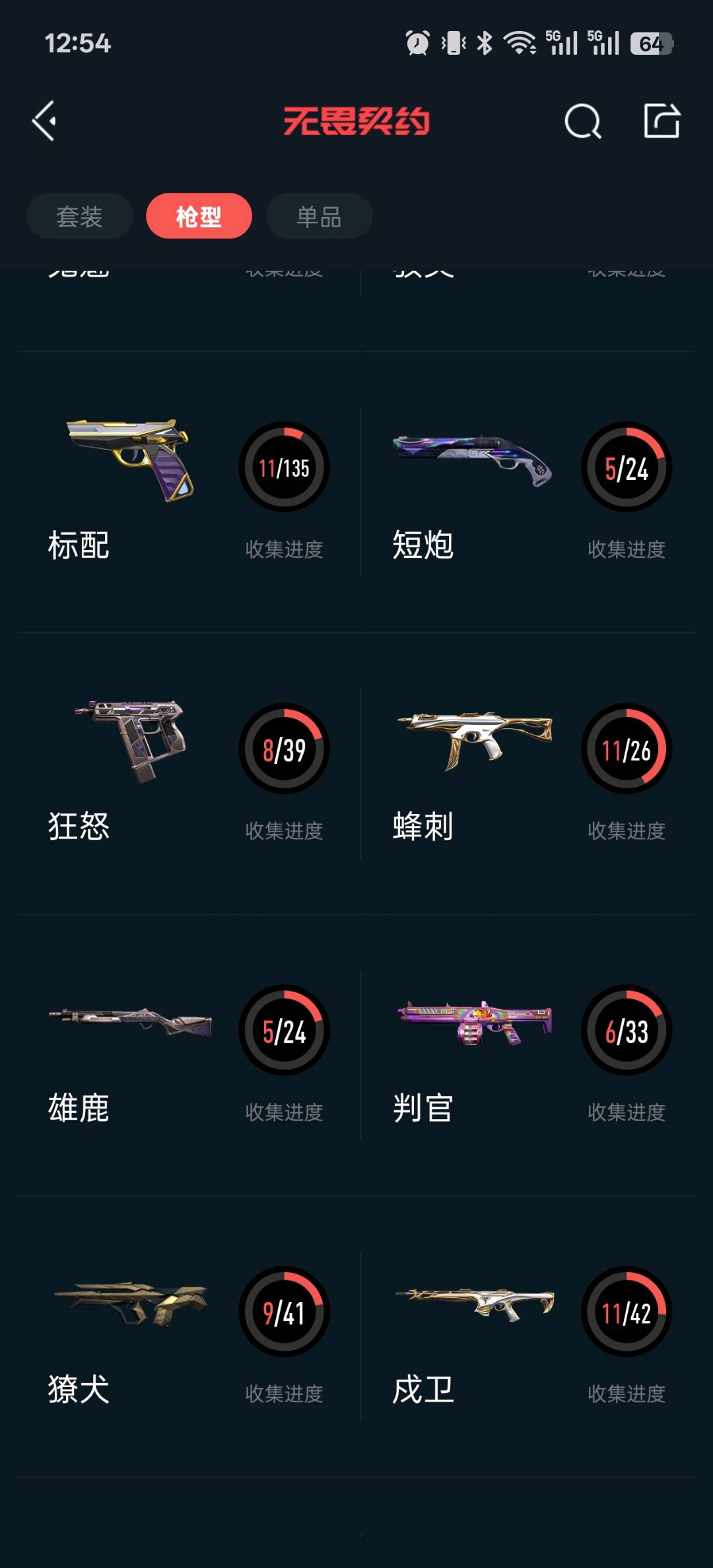Switch to the 单品 tab
The image size is (713, 1568).
click(x=319, y=216)
